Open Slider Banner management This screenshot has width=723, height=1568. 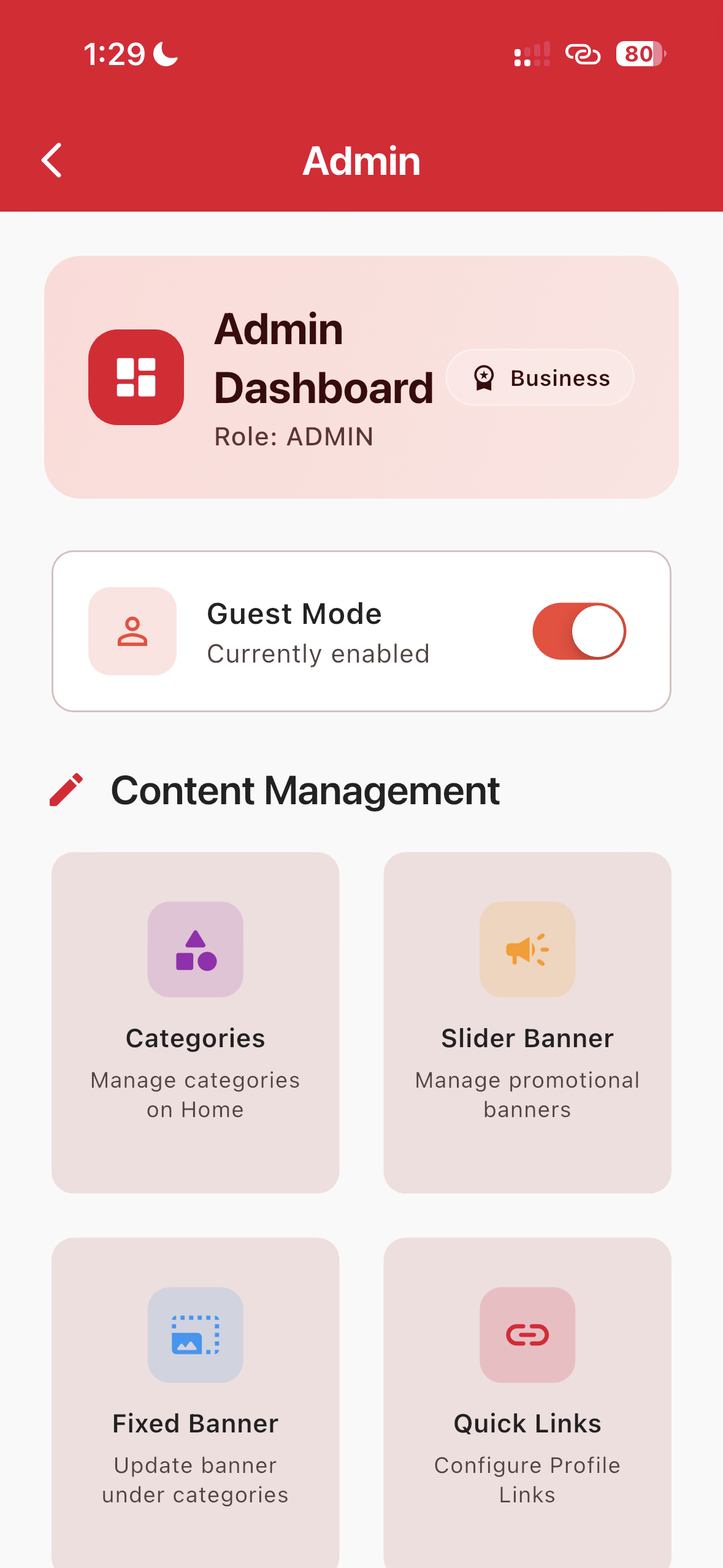[527, 1021]
